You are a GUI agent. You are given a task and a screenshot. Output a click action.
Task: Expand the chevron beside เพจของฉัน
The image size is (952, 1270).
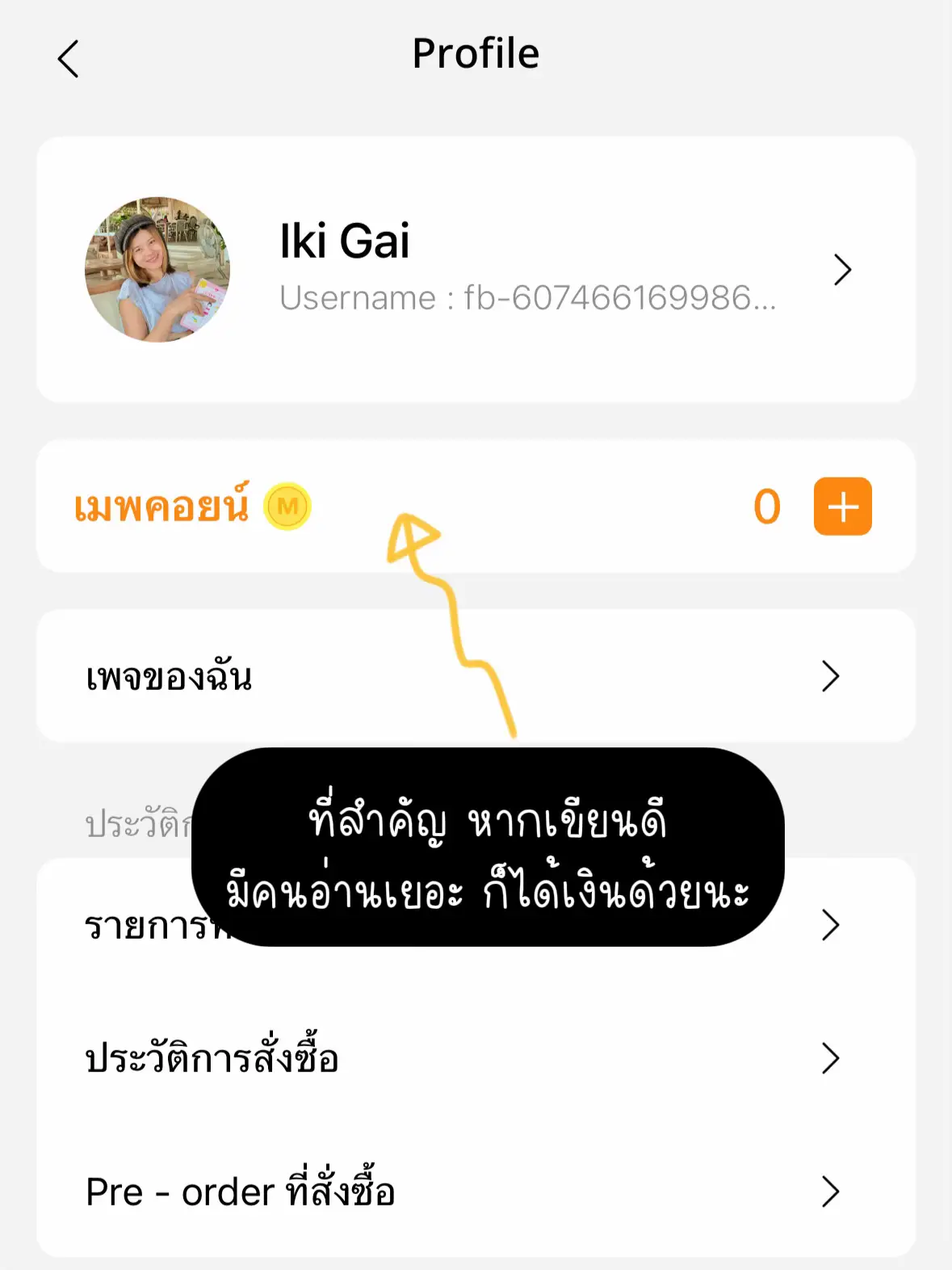pyautogui.click(x=829, y=677)
